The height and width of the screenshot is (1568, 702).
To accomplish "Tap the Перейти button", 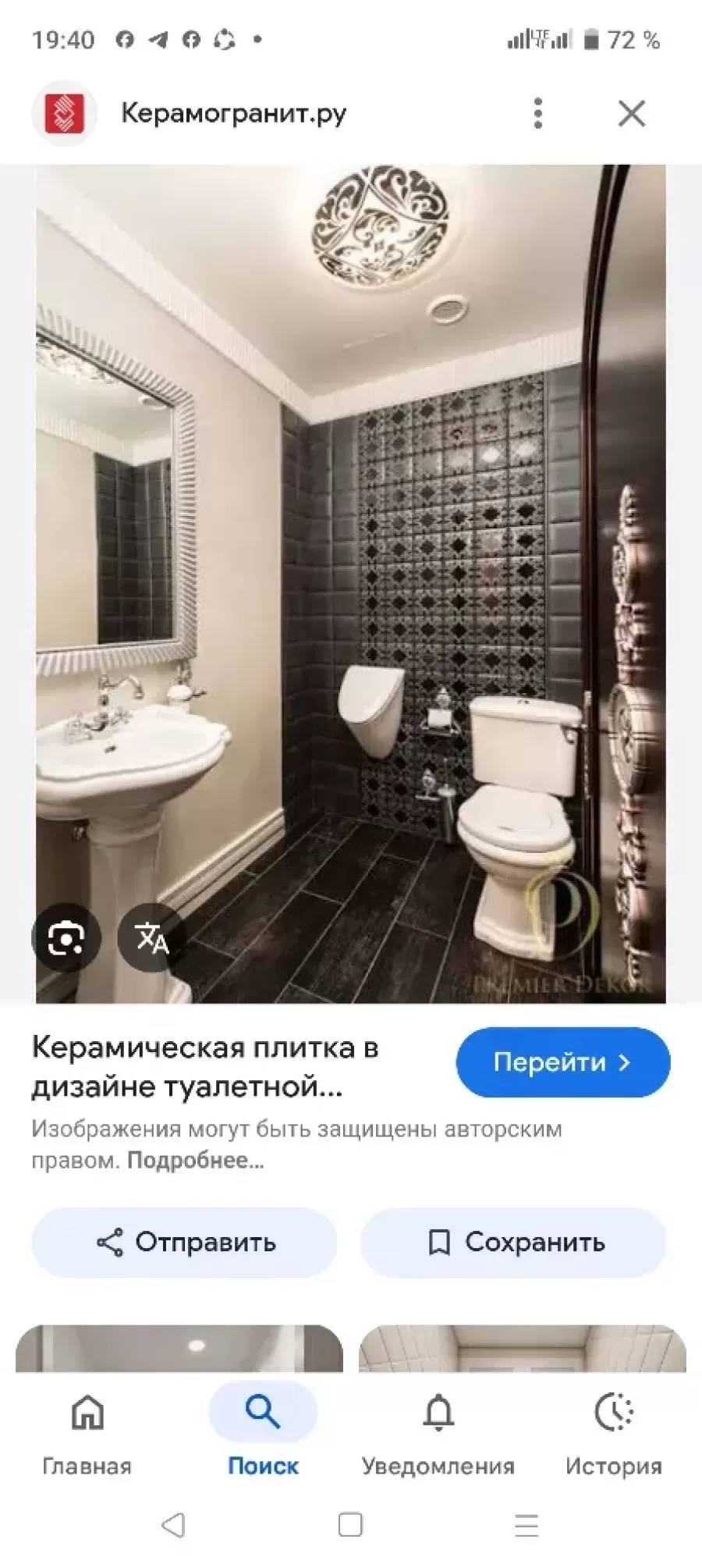I will coord(562,1062).
